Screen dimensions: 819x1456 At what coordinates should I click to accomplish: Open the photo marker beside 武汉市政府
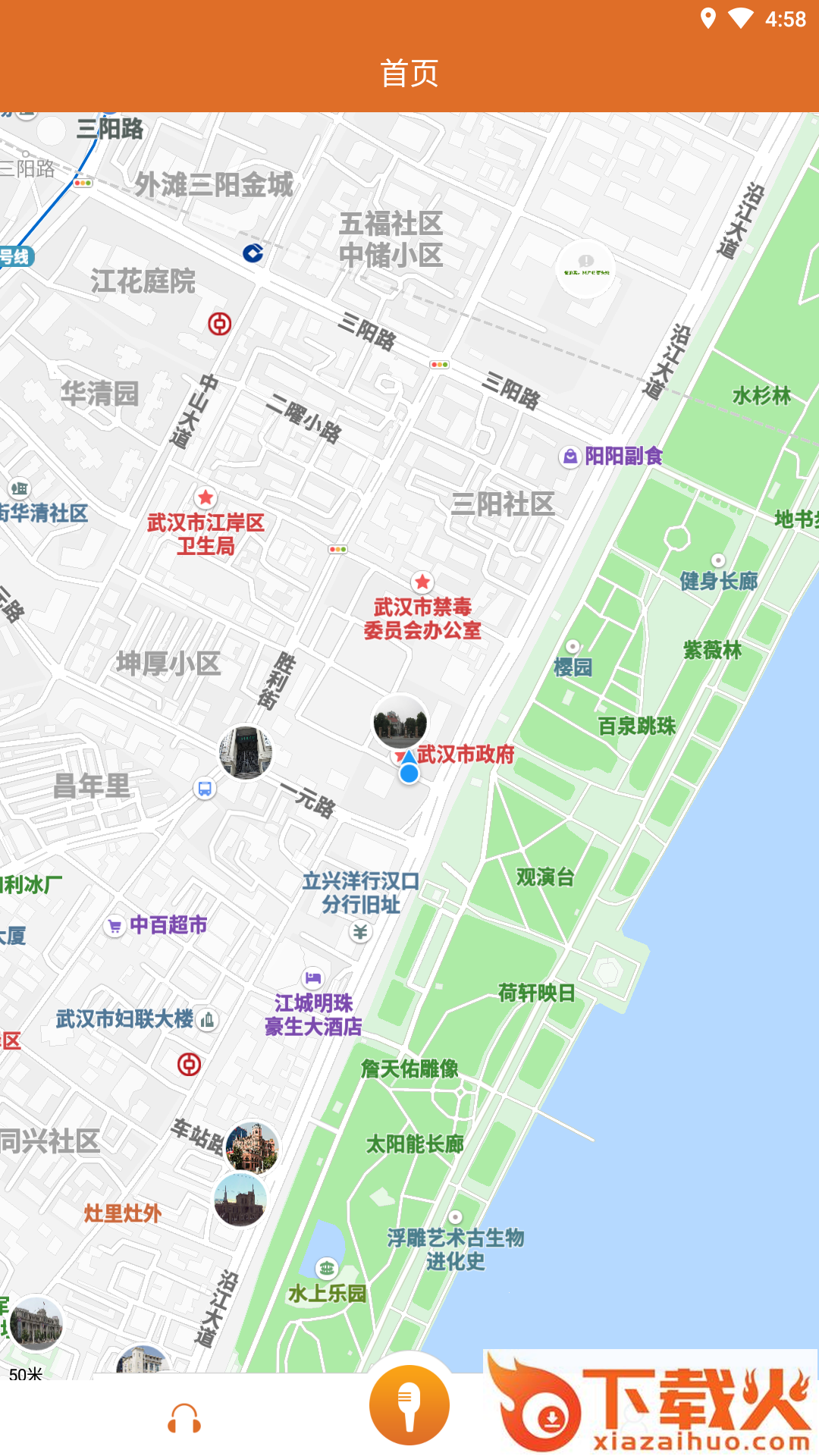(x=400, y=721)
